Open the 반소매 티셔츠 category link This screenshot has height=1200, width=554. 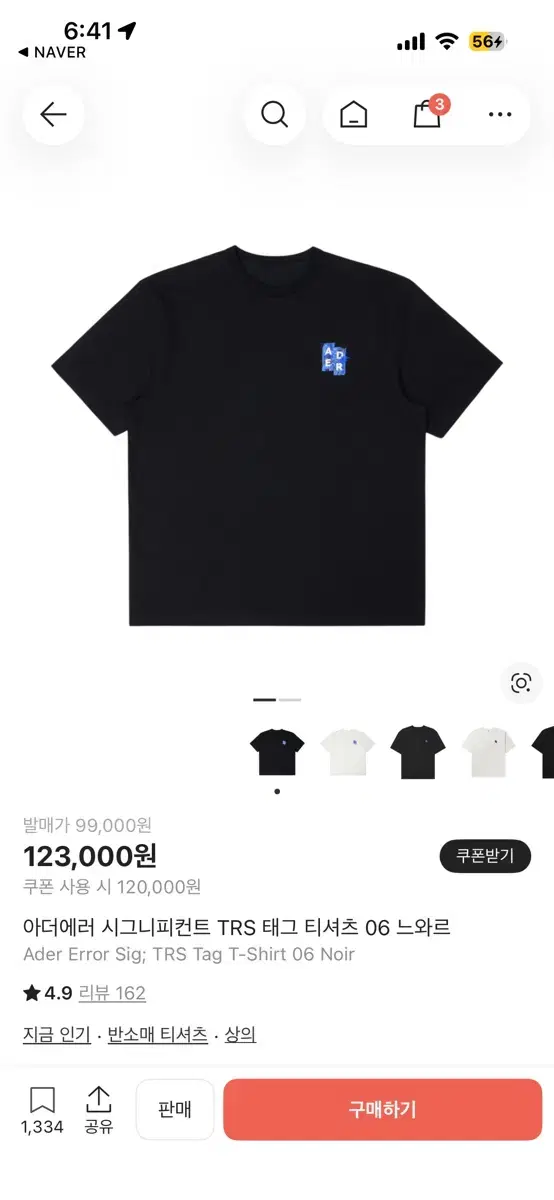pos(158,1035)
